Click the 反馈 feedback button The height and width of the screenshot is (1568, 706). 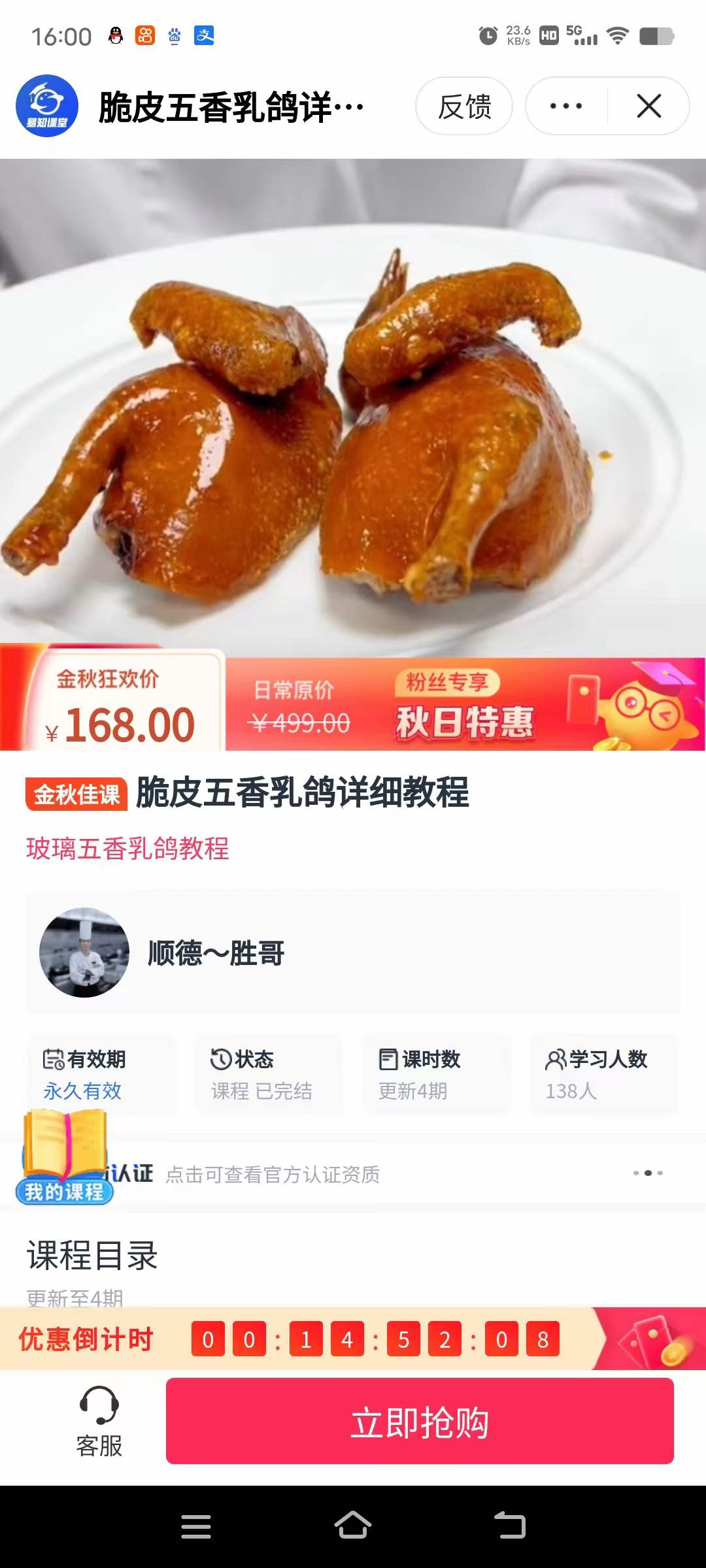click(x=464, y=106)
